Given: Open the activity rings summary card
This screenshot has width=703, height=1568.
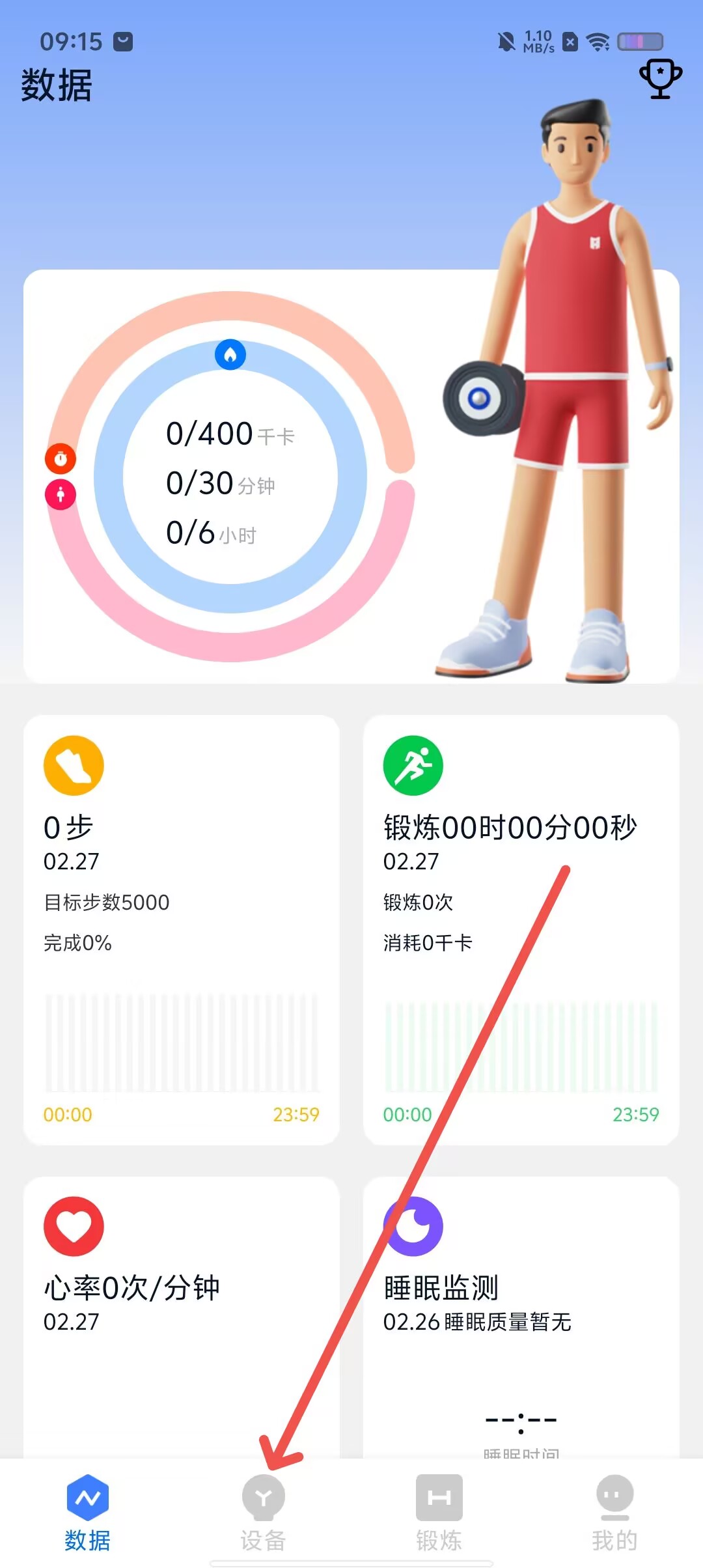Looking at the screenshot, I should tap(231, 477).
